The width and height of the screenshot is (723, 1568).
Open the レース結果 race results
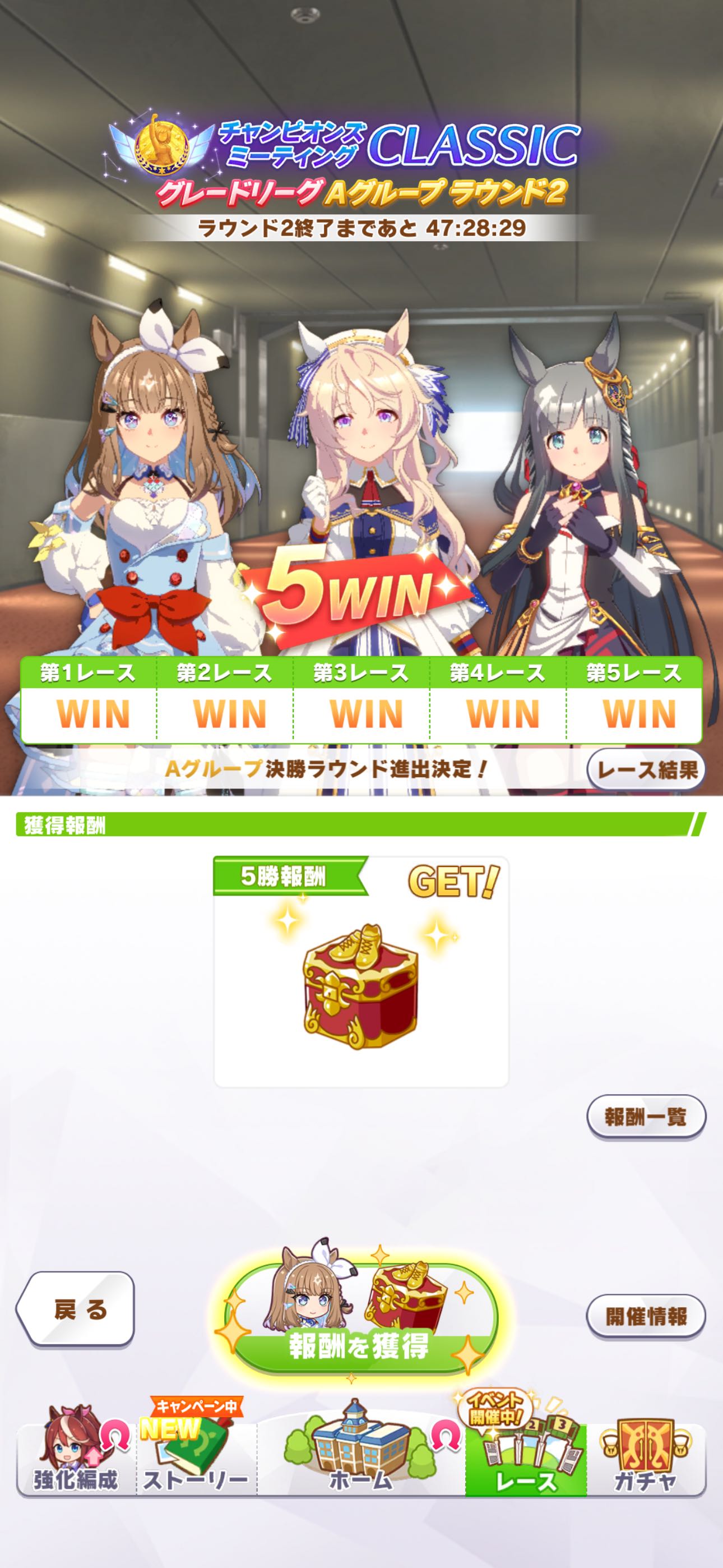pos(646,770)
